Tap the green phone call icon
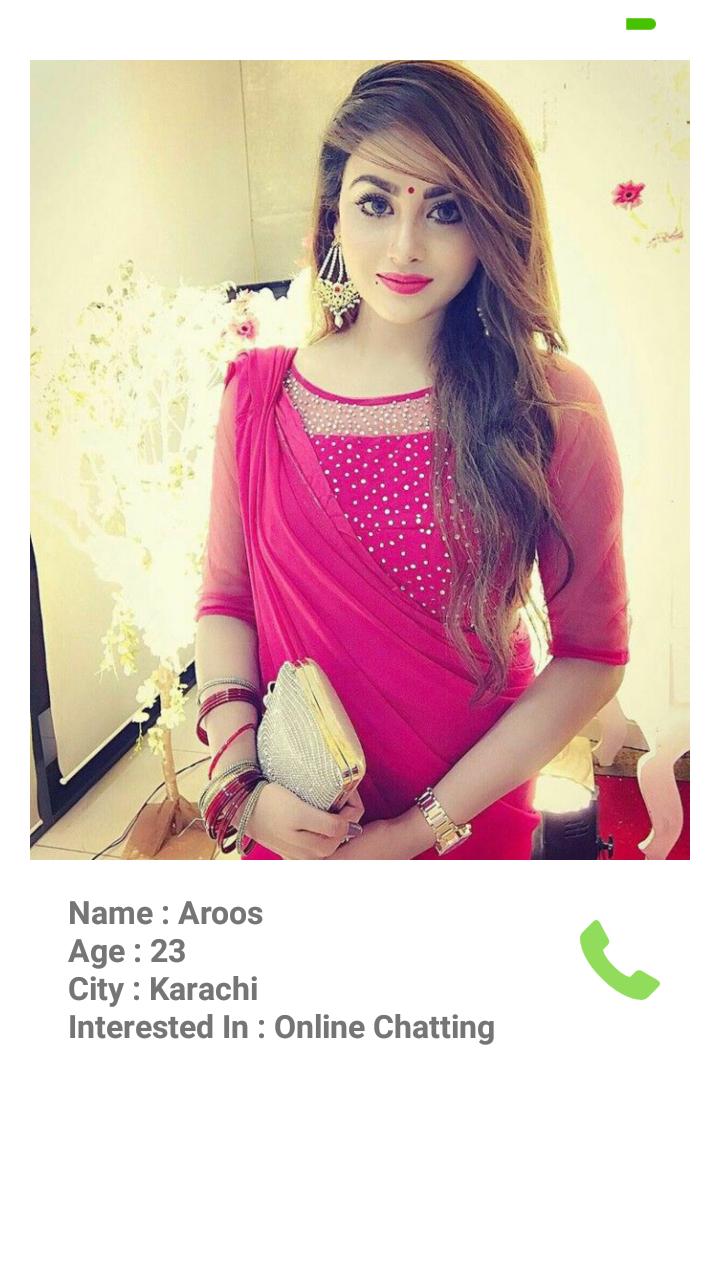 coord(619,960)
